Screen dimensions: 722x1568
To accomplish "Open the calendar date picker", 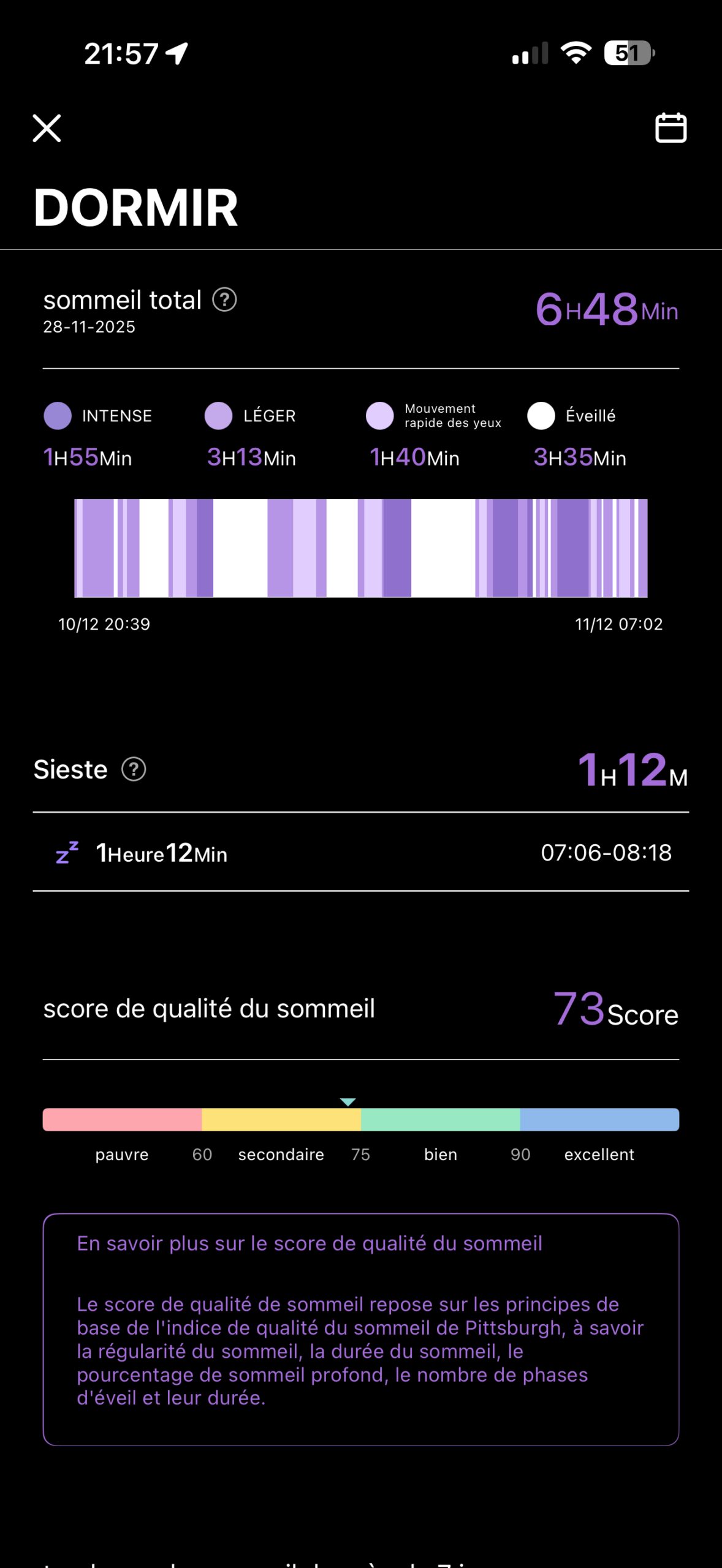I will pyautogui.click(x=671, y=128).
